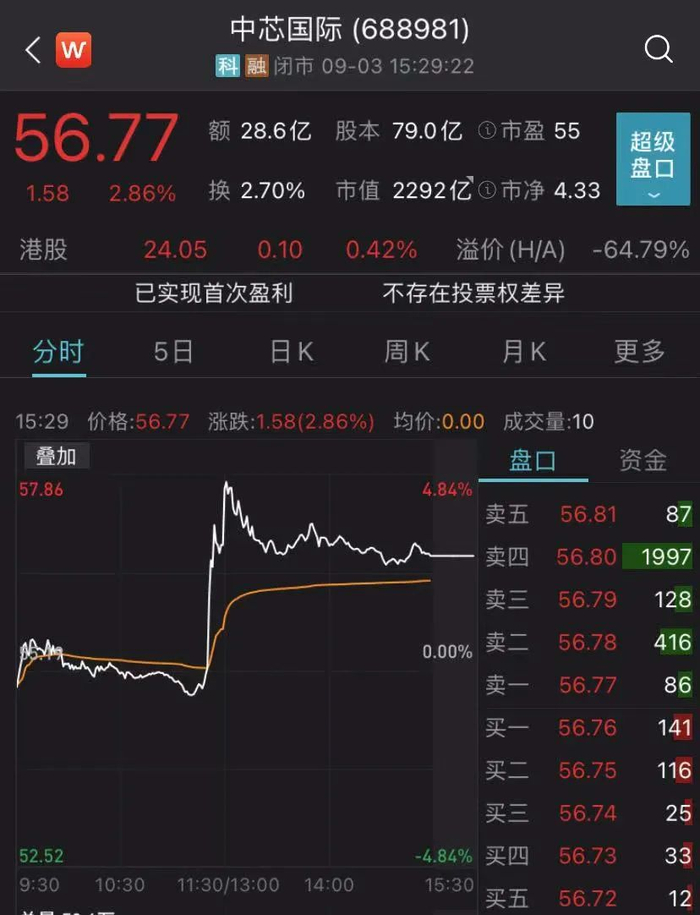Select the 盘口 order book tab
The height and width of the screenshot is (915, 700).
click(533, 461)
